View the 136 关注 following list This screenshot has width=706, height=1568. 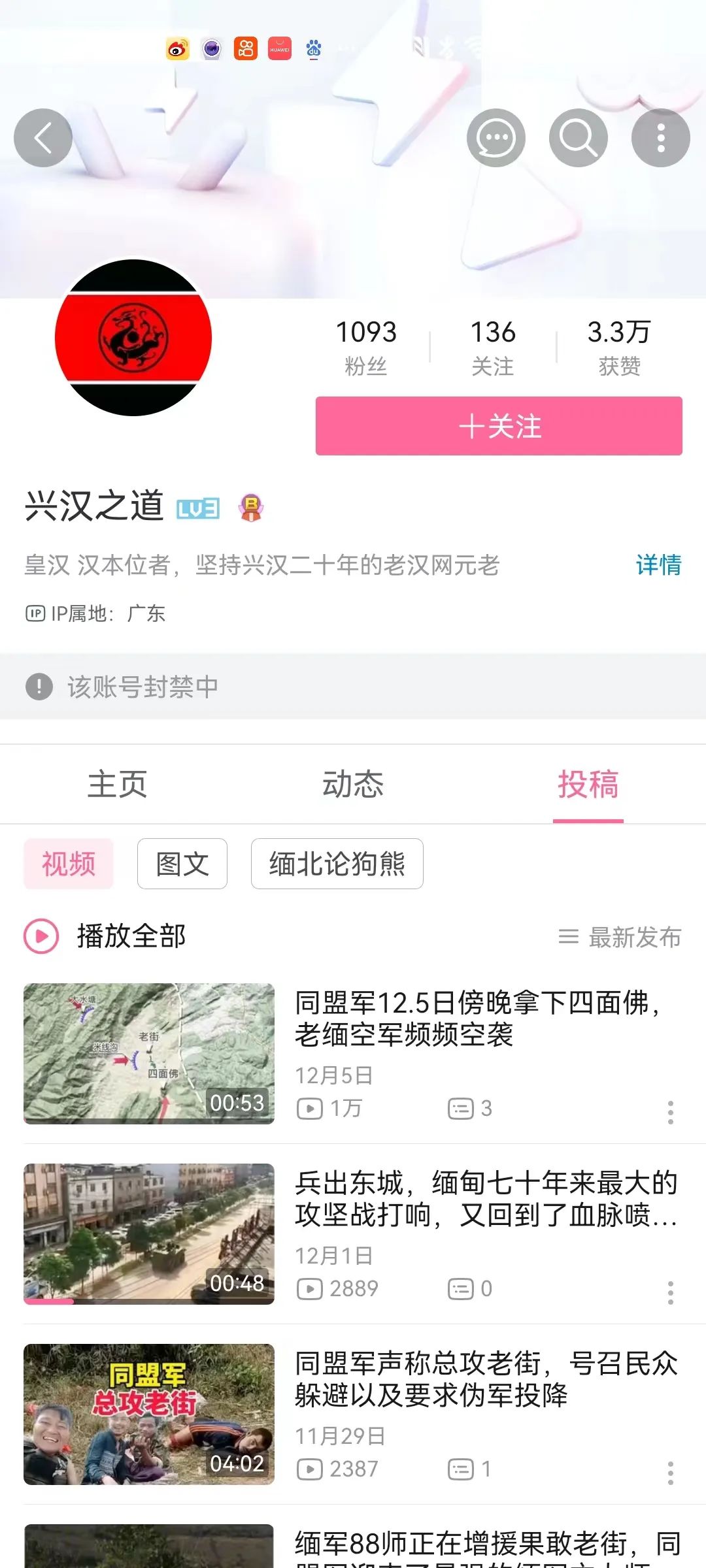[493, 348]
